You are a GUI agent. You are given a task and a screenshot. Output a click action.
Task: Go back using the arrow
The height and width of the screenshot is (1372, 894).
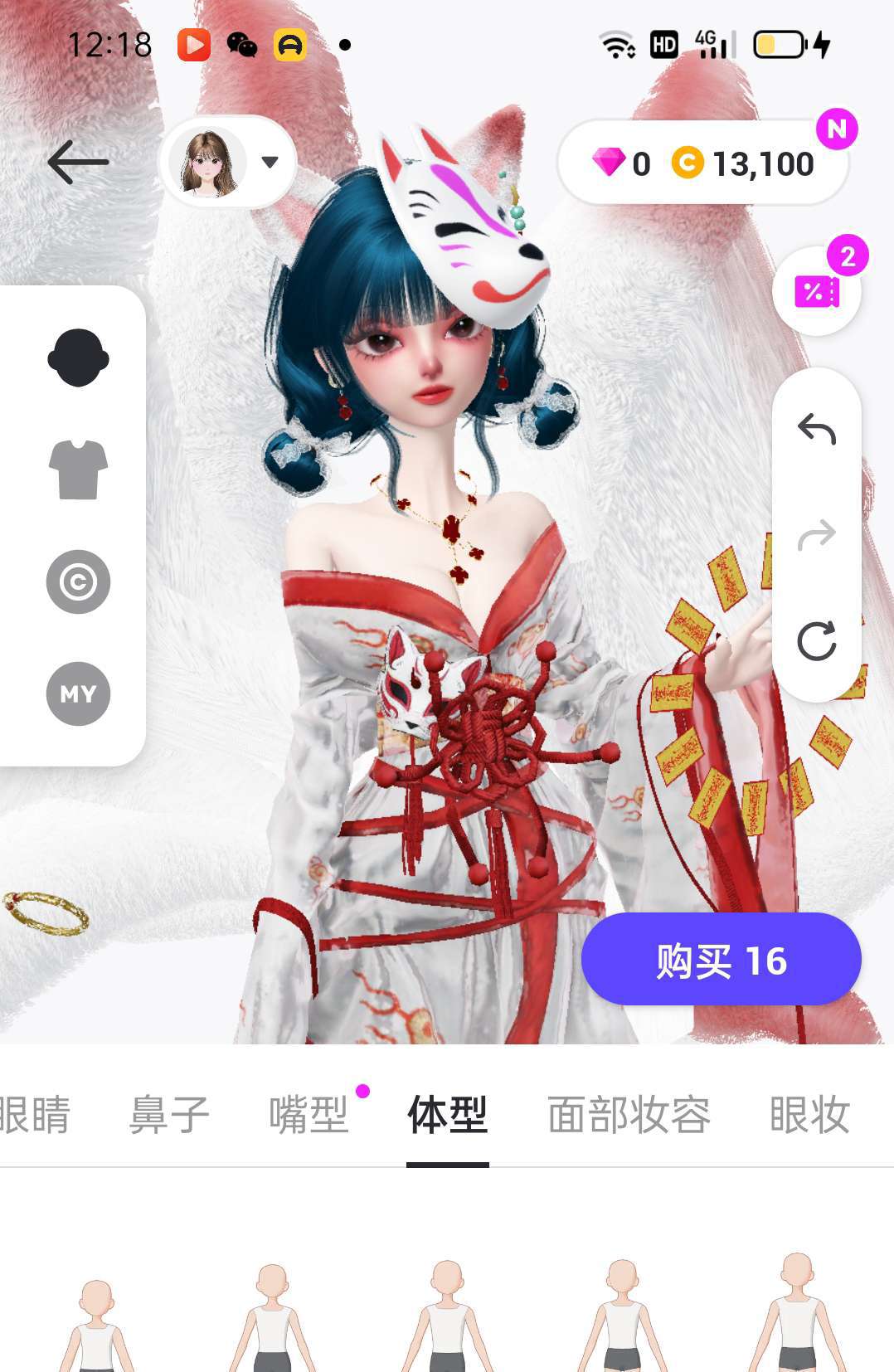pyautogui.click(x=78, y=162)
